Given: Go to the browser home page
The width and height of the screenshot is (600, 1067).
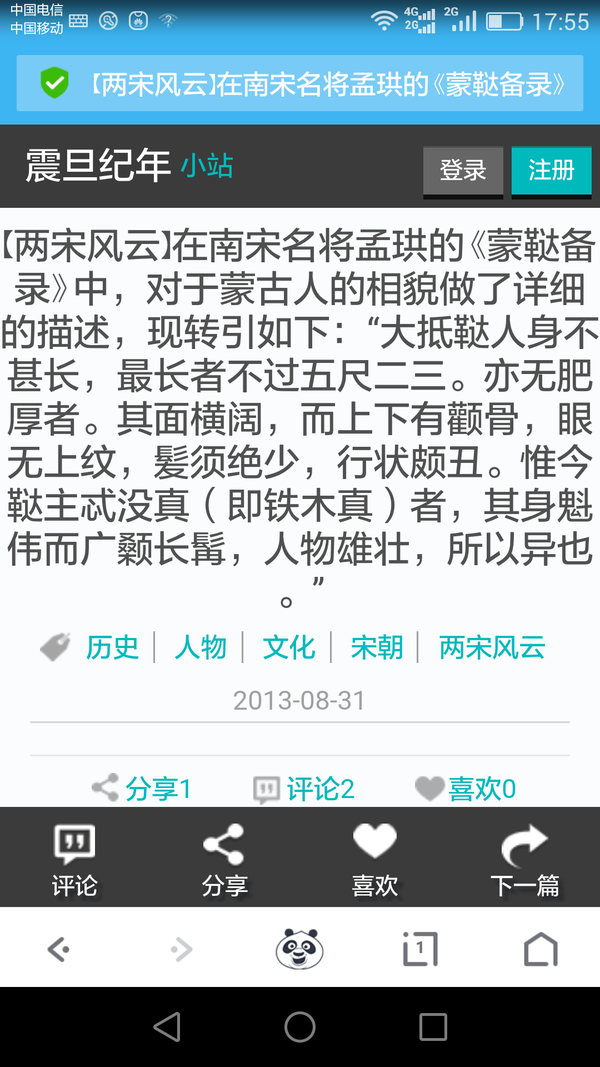Looking at the screenshot, I should [x=540, y=949].
